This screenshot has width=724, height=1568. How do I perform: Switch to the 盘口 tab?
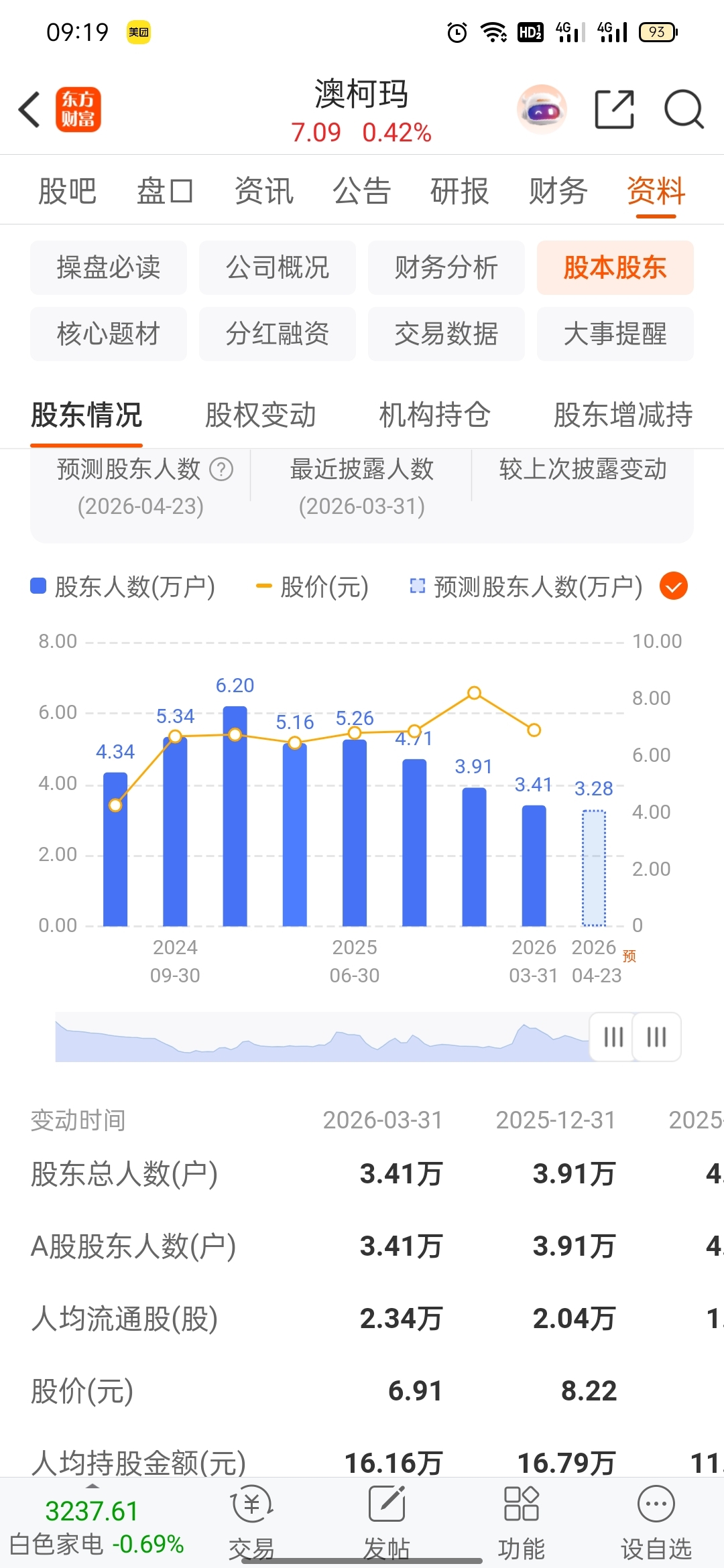[x=165, y=191]
